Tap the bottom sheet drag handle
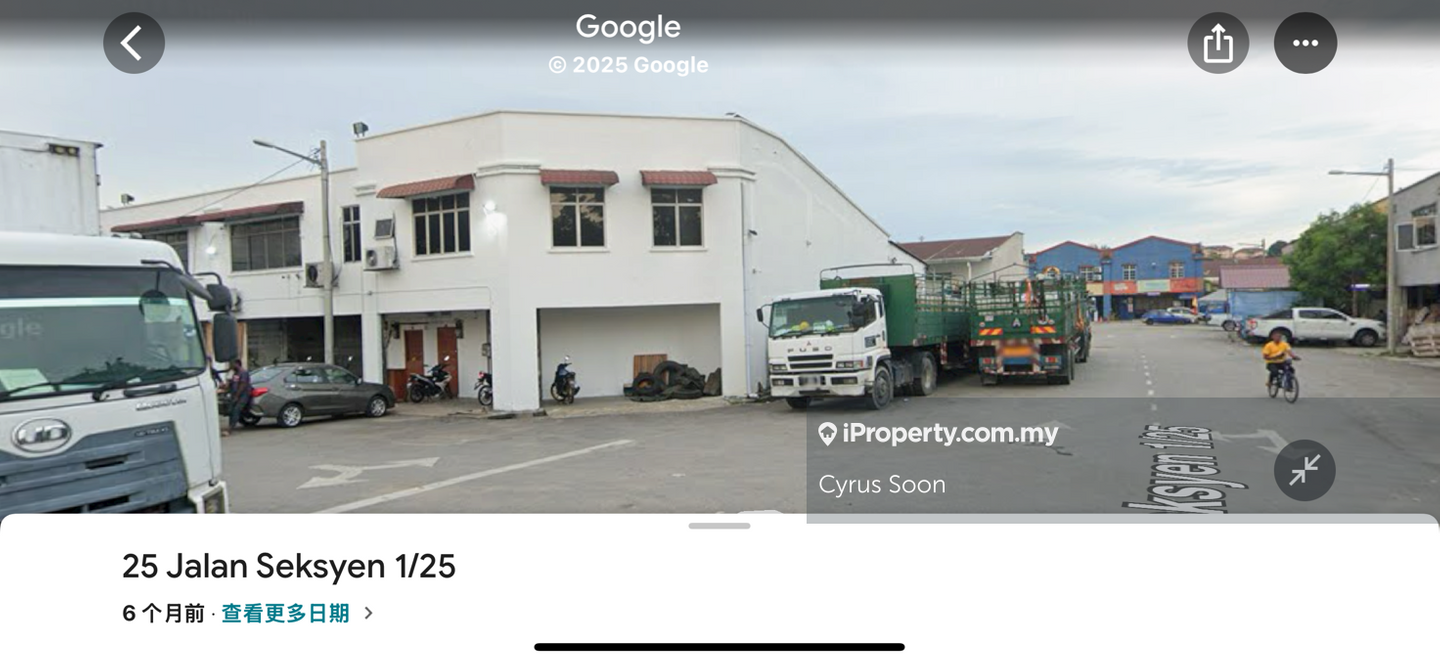The image size is (1440, 664). pyautogui.click(x=719, y=526)
